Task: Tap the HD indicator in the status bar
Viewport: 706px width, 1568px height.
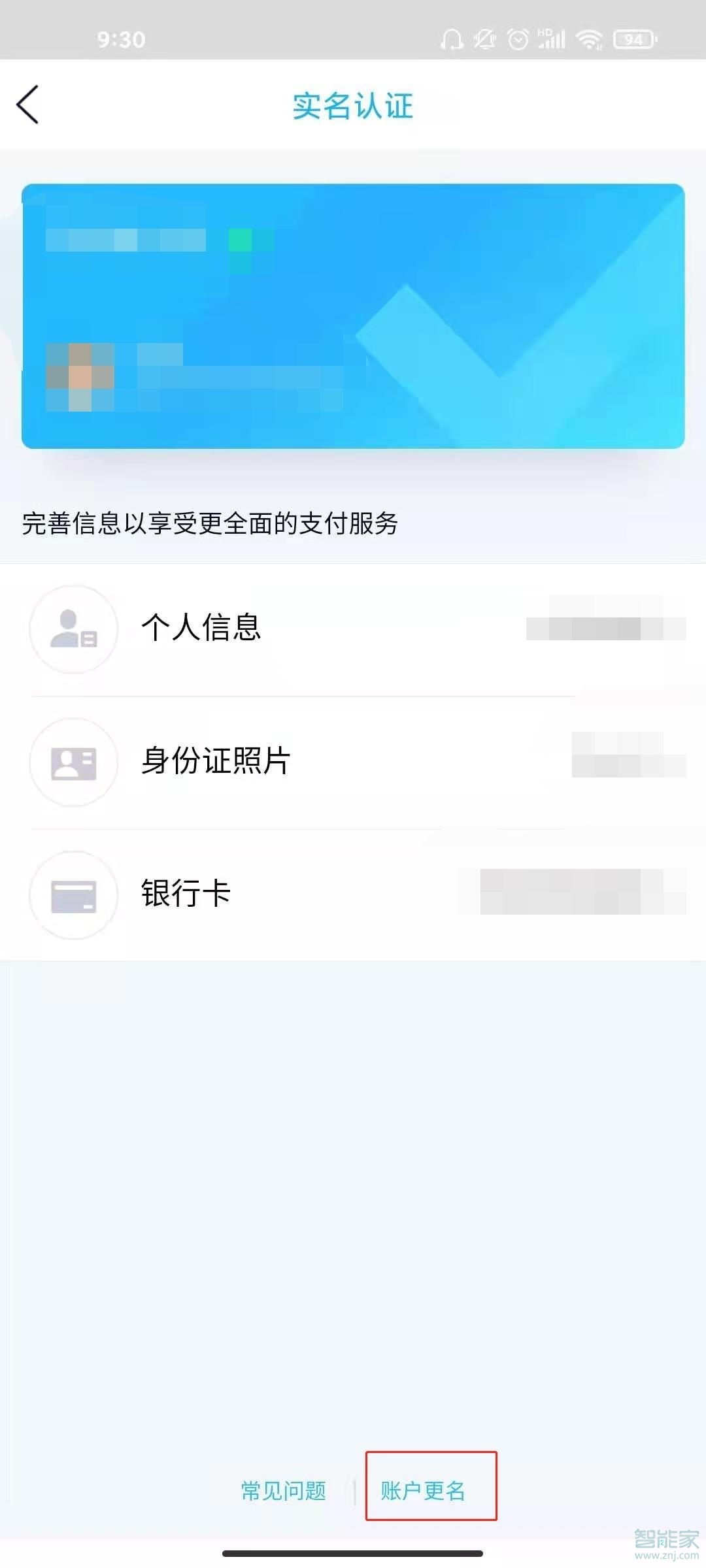Action: [x=545, y=31]
